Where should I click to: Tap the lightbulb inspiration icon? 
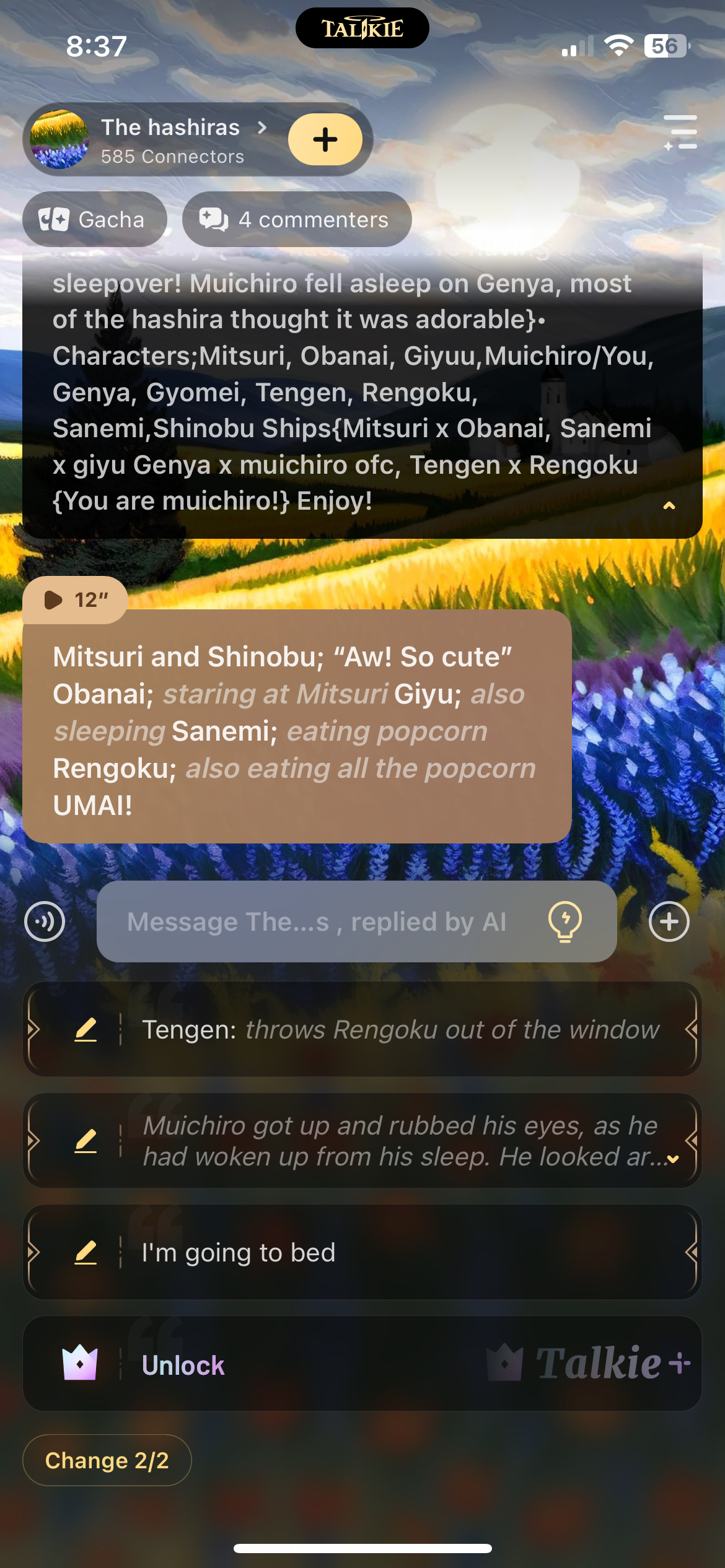(x=565, y=921)
